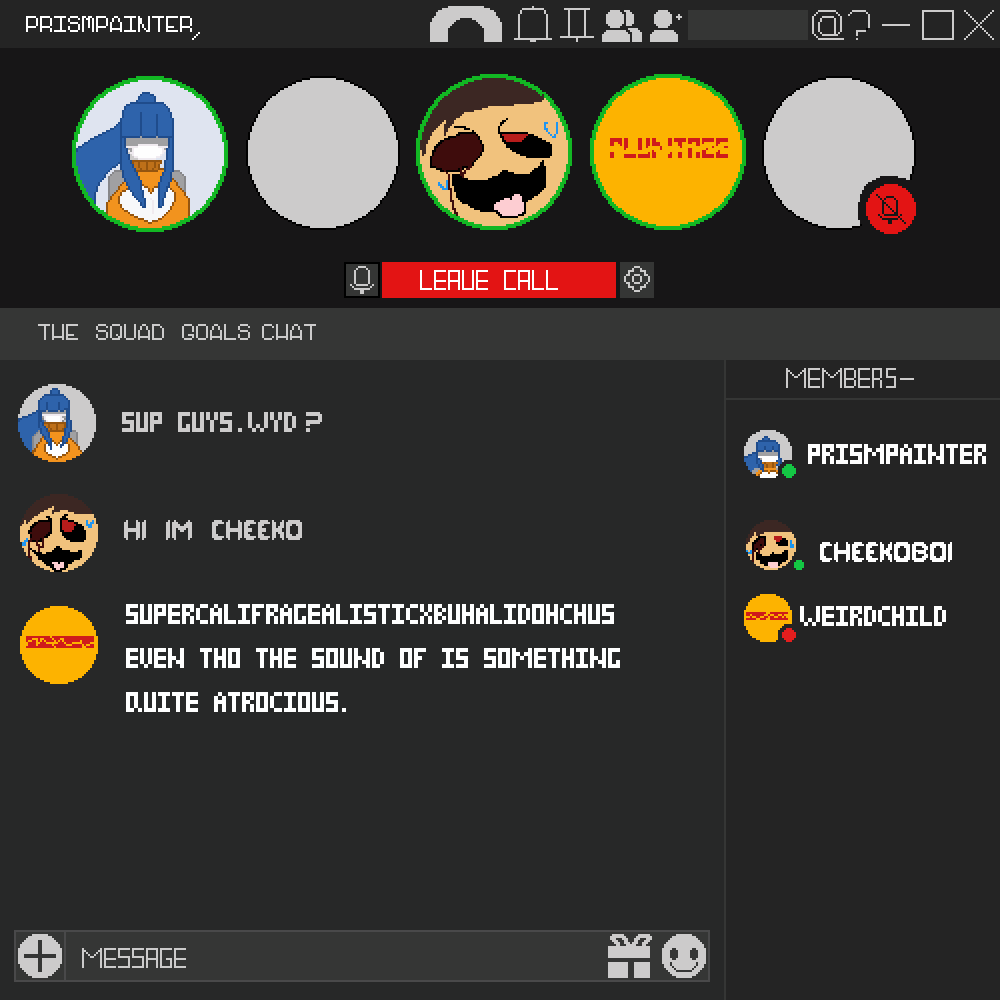Open the gift icon
This screenshot has width=1000, height=1000.
[x=629, y=956]
